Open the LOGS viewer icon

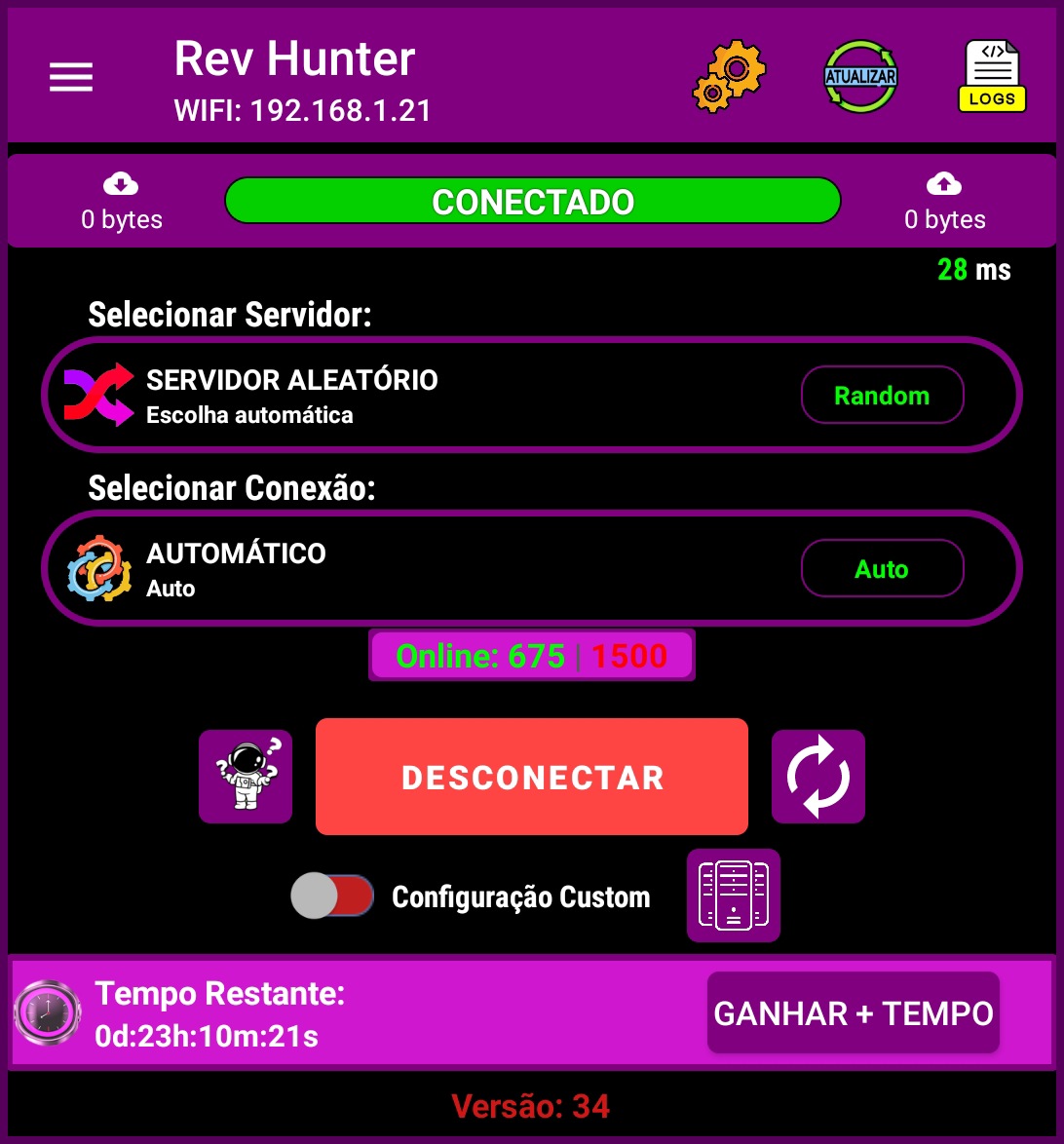(992, 74)
